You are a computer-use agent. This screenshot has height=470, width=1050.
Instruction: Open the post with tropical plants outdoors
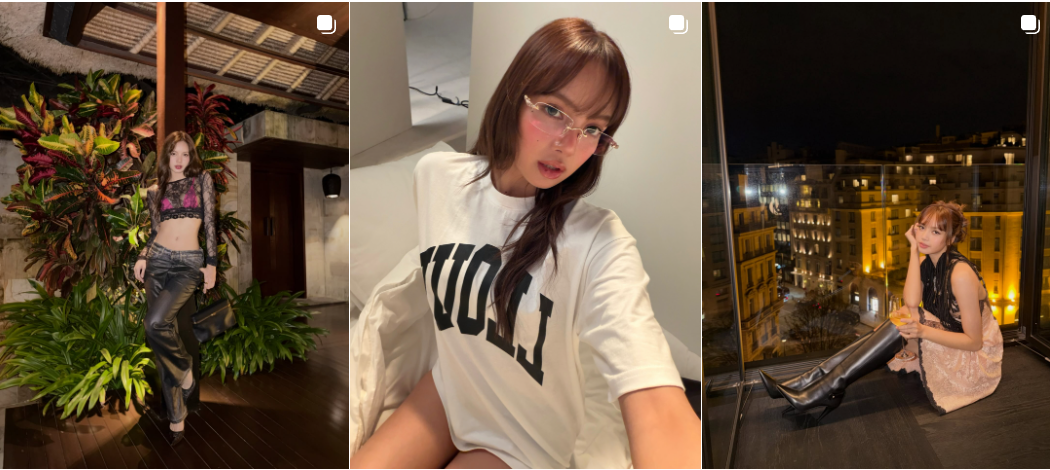point(174,235)
